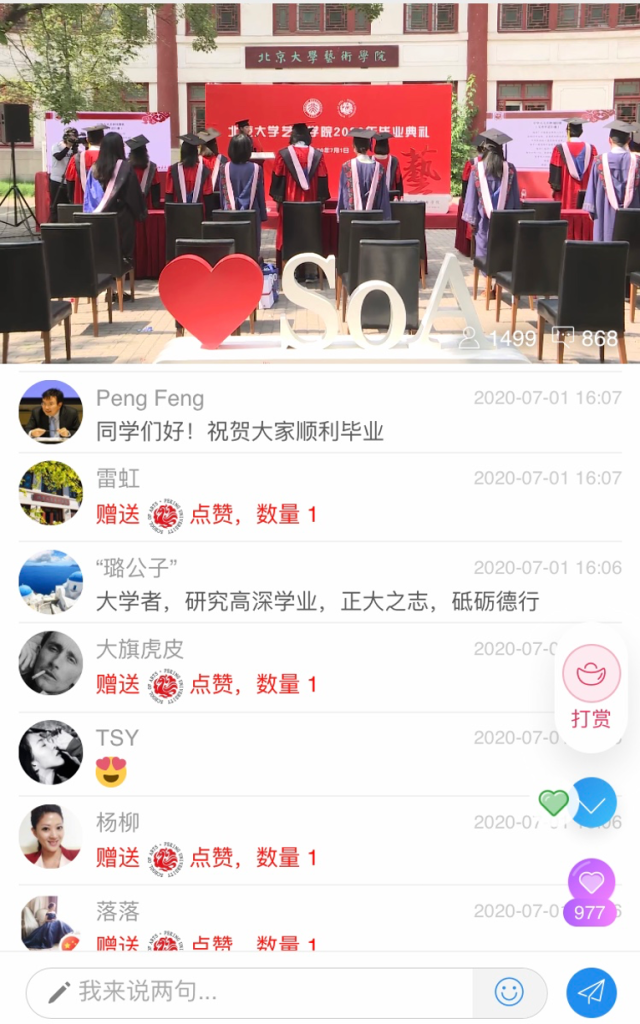
Task: View 雷虹's profile avatar
Action: [x=51, y=493]
